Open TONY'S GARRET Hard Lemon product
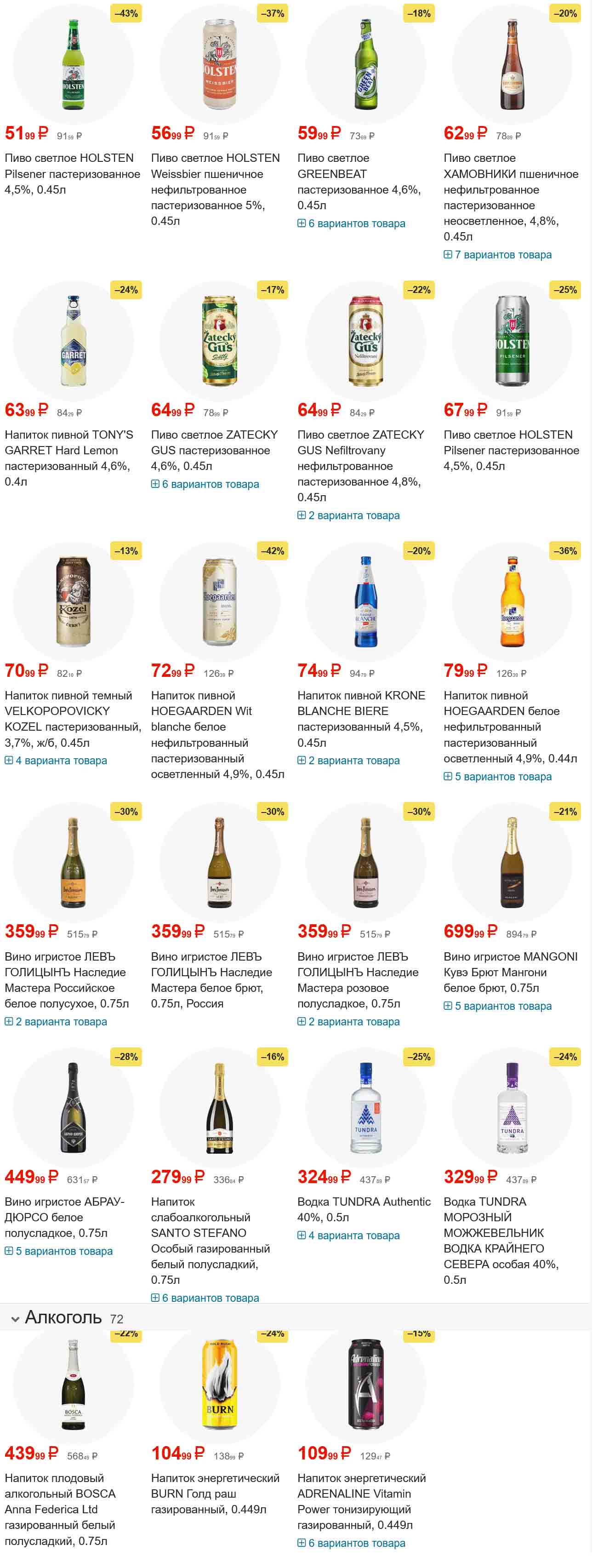The height and width of the screenshot is (1568, 598). click(x=68, y=451)
